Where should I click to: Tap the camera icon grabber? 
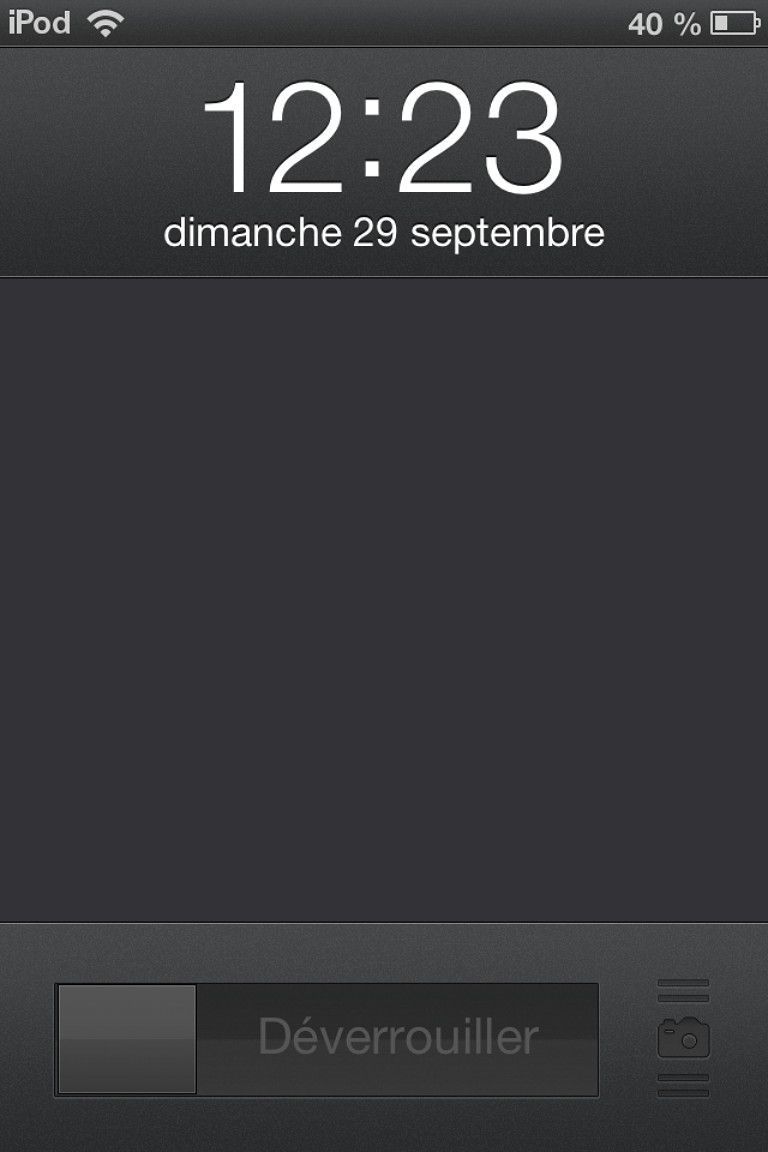tap(684, 1038)
